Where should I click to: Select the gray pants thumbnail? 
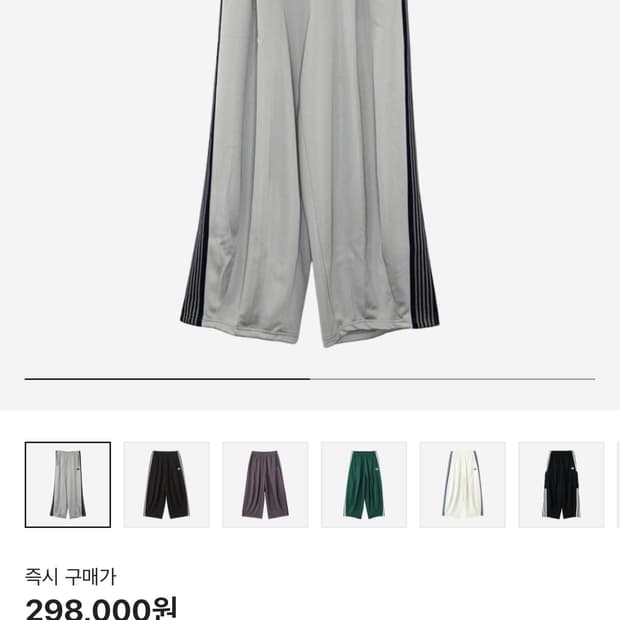tap(68, 484)
